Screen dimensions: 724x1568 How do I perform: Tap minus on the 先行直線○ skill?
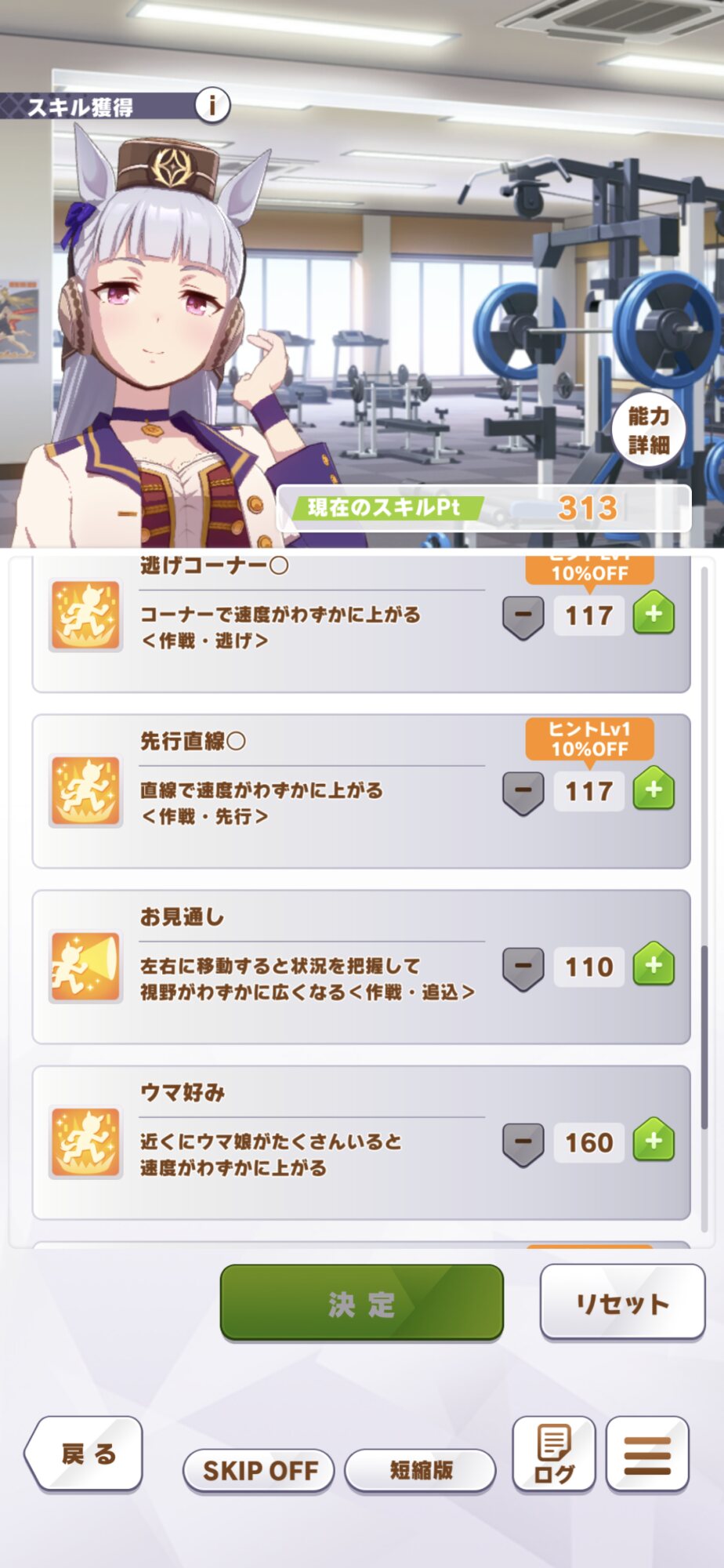point(523,792)
